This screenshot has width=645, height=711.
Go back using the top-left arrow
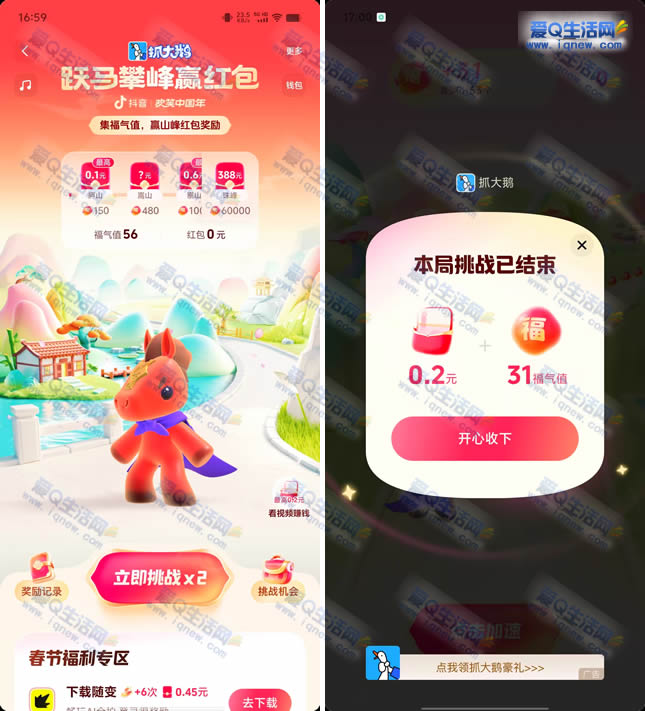(25, 51)
